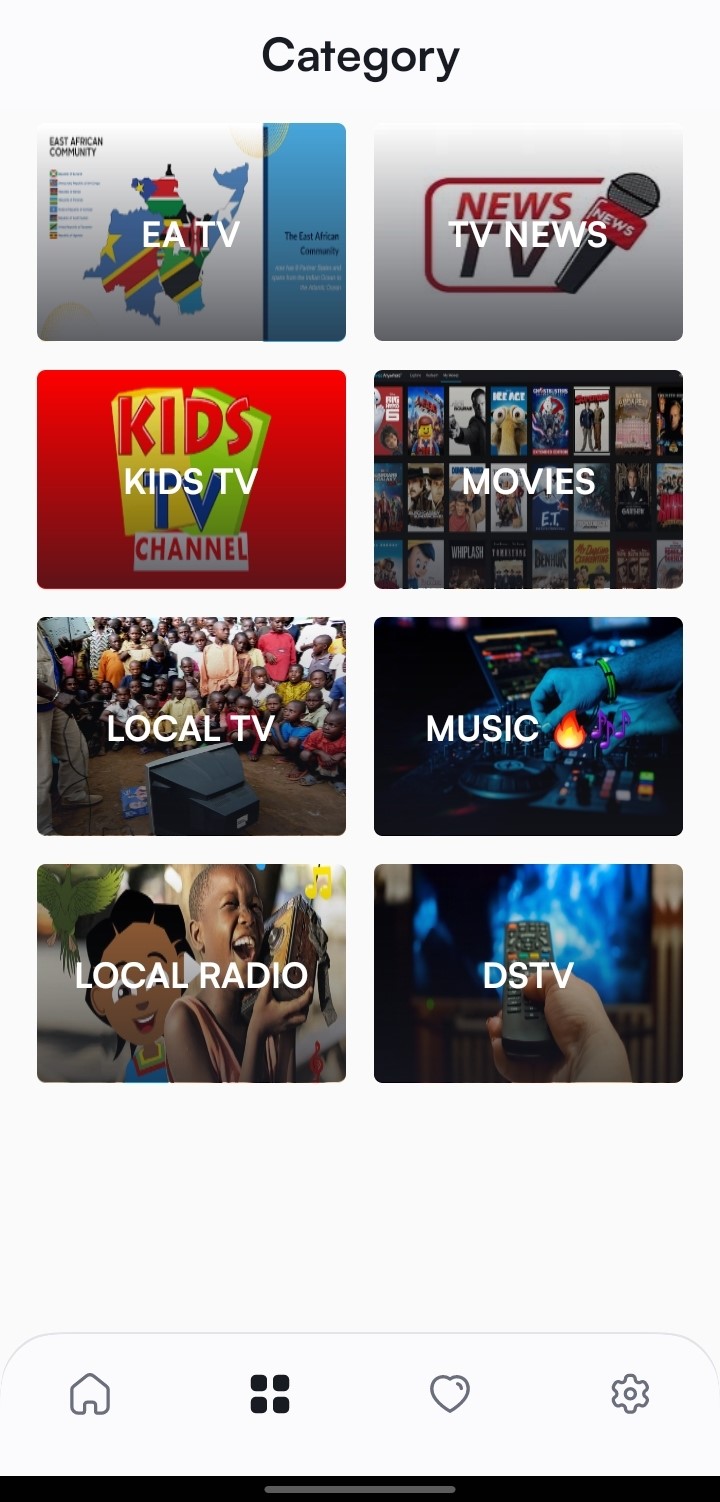View the DSTV category
This screenshot has height=1502, width=720.
528,973
